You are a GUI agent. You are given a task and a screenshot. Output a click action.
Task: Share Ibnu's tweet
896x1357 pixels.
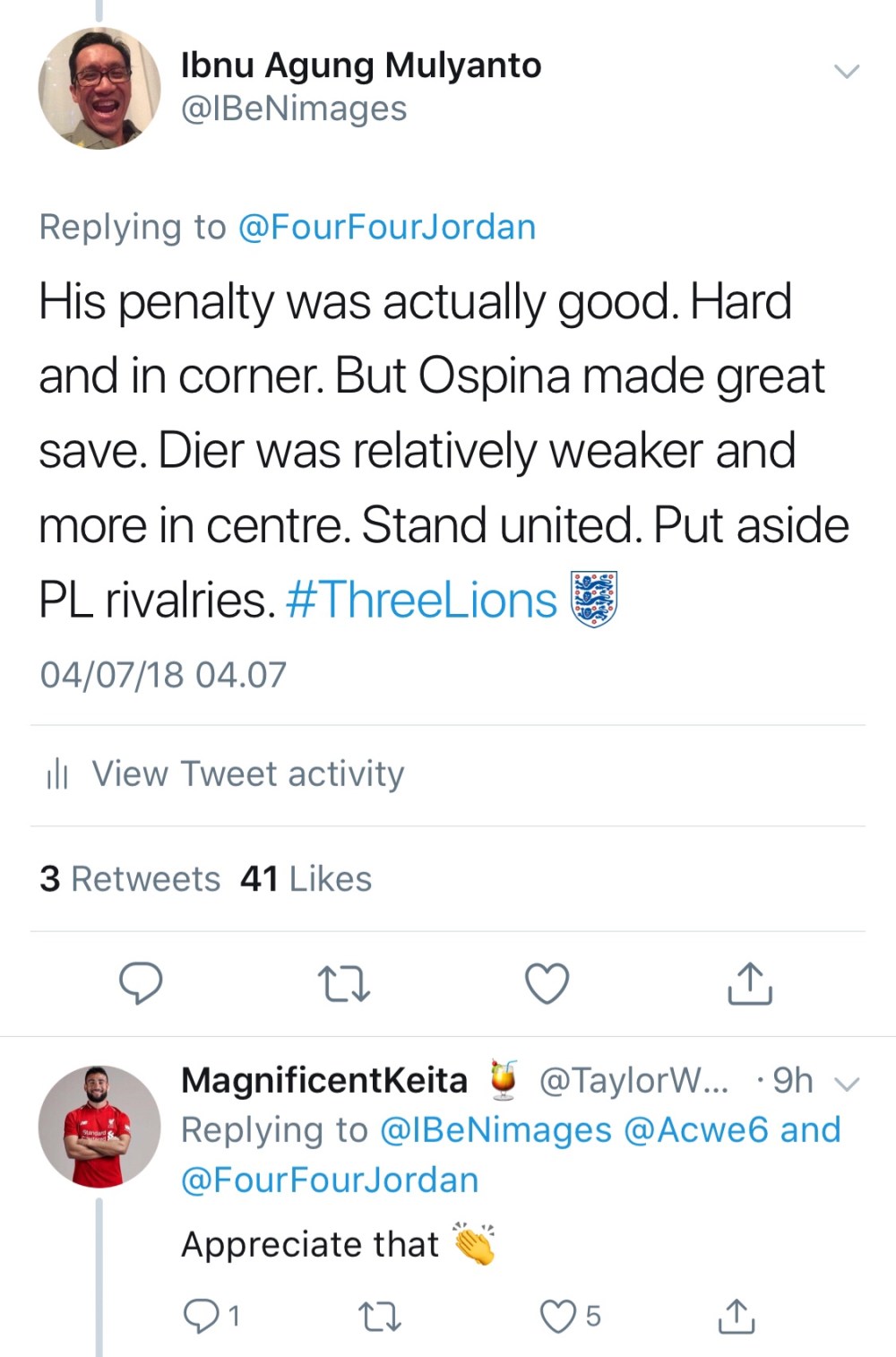(749, 983)
